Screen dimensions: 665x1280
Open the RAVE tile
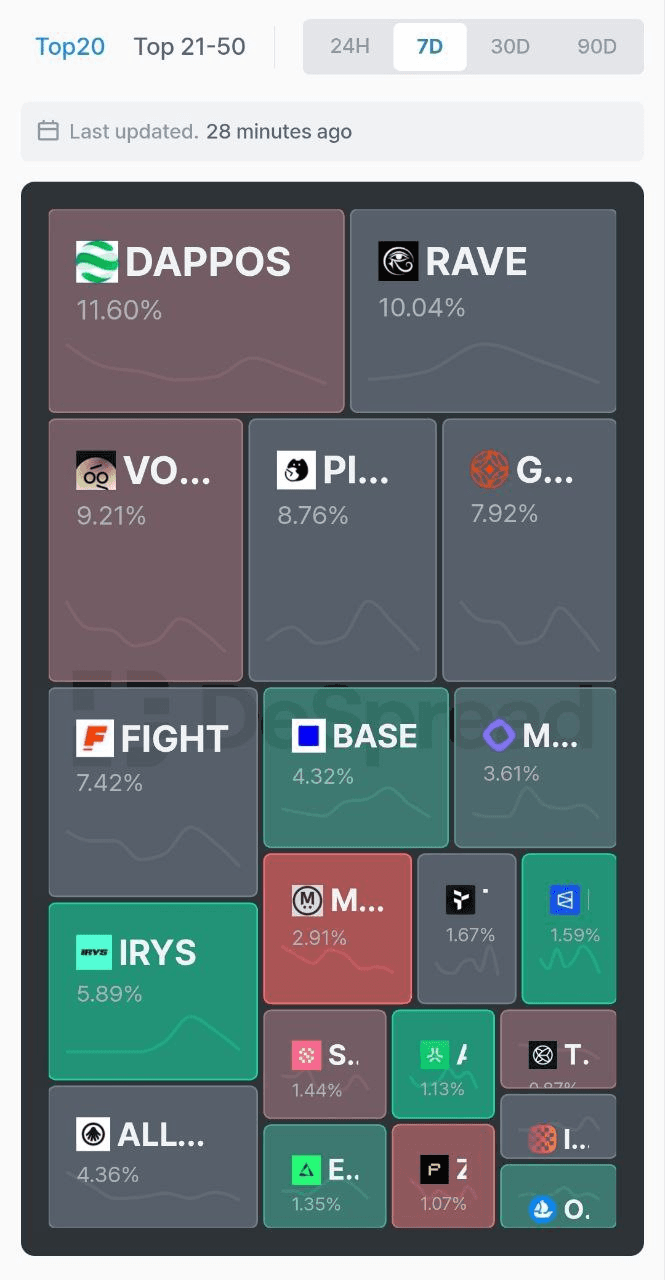point(483,310)
